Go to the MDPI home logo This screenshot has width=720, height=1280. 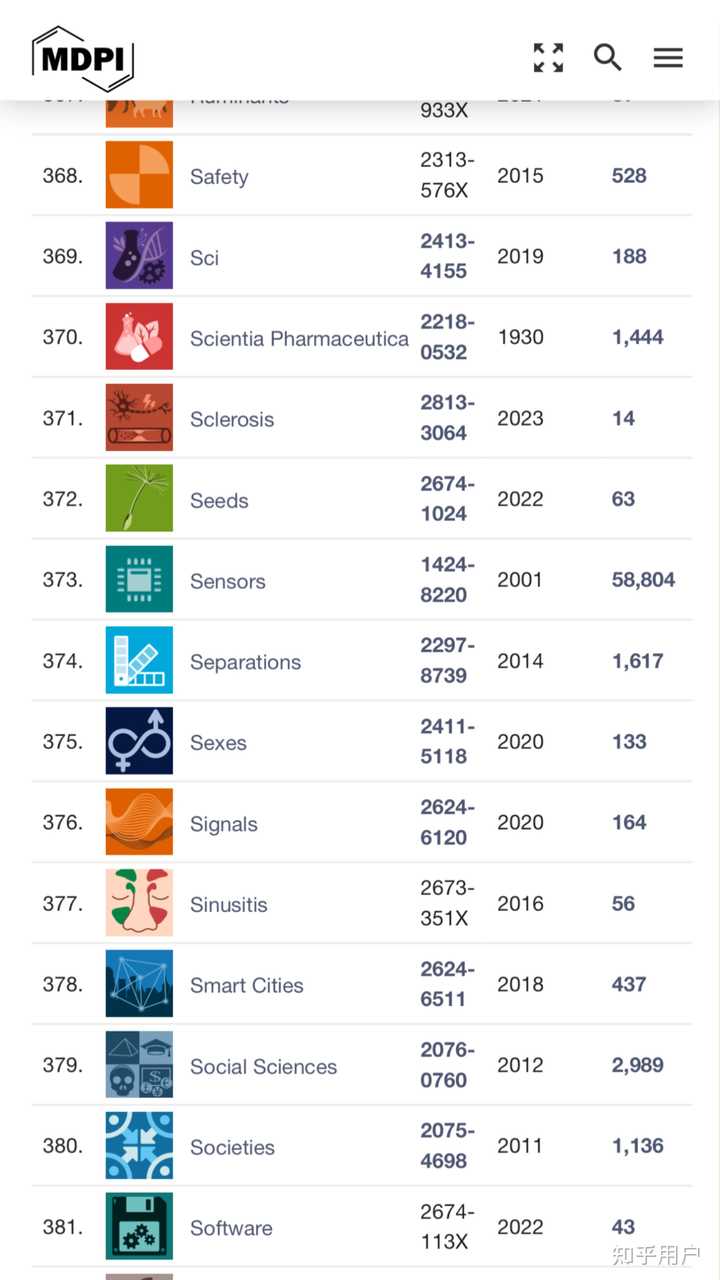coord(82,58)
